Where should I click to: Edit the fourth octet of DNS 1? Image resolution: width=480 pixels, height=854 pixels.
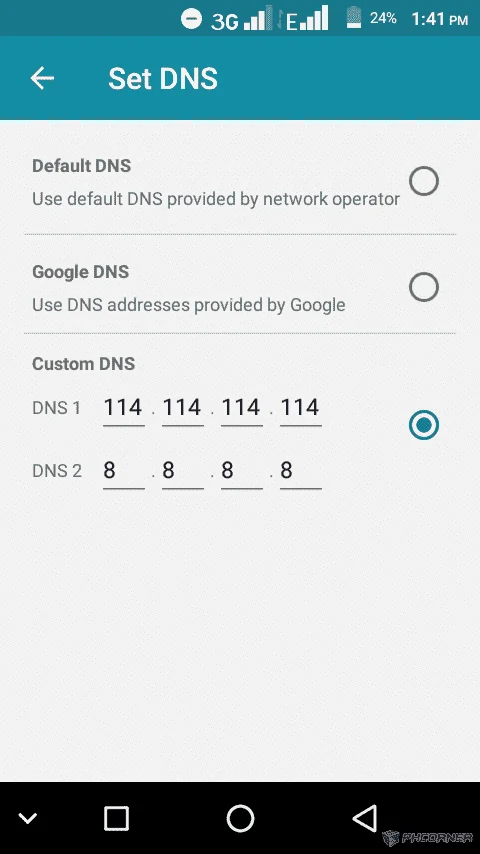point(301,409)
